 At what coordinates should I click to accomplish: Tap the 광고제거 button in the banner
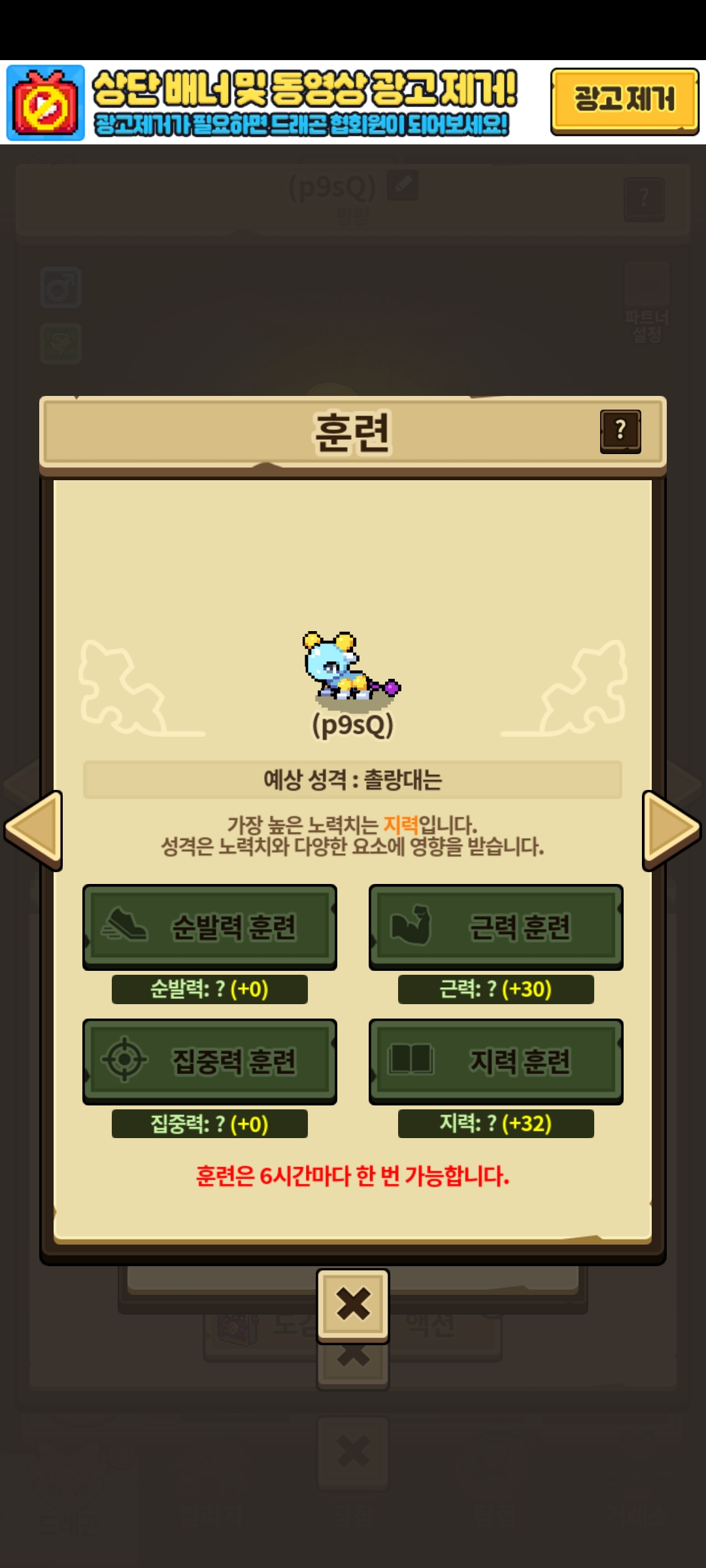coord(624,101)
